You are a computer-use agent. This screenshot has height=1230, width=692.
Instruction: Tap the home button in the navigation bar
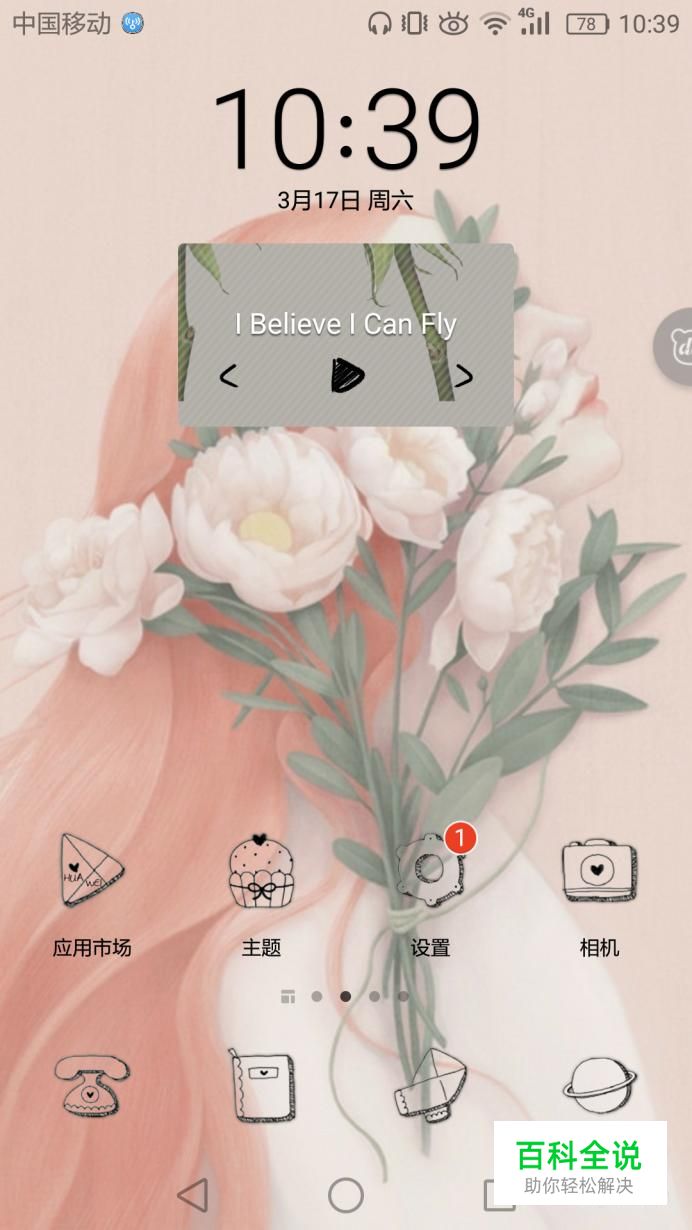[346, 1194]
